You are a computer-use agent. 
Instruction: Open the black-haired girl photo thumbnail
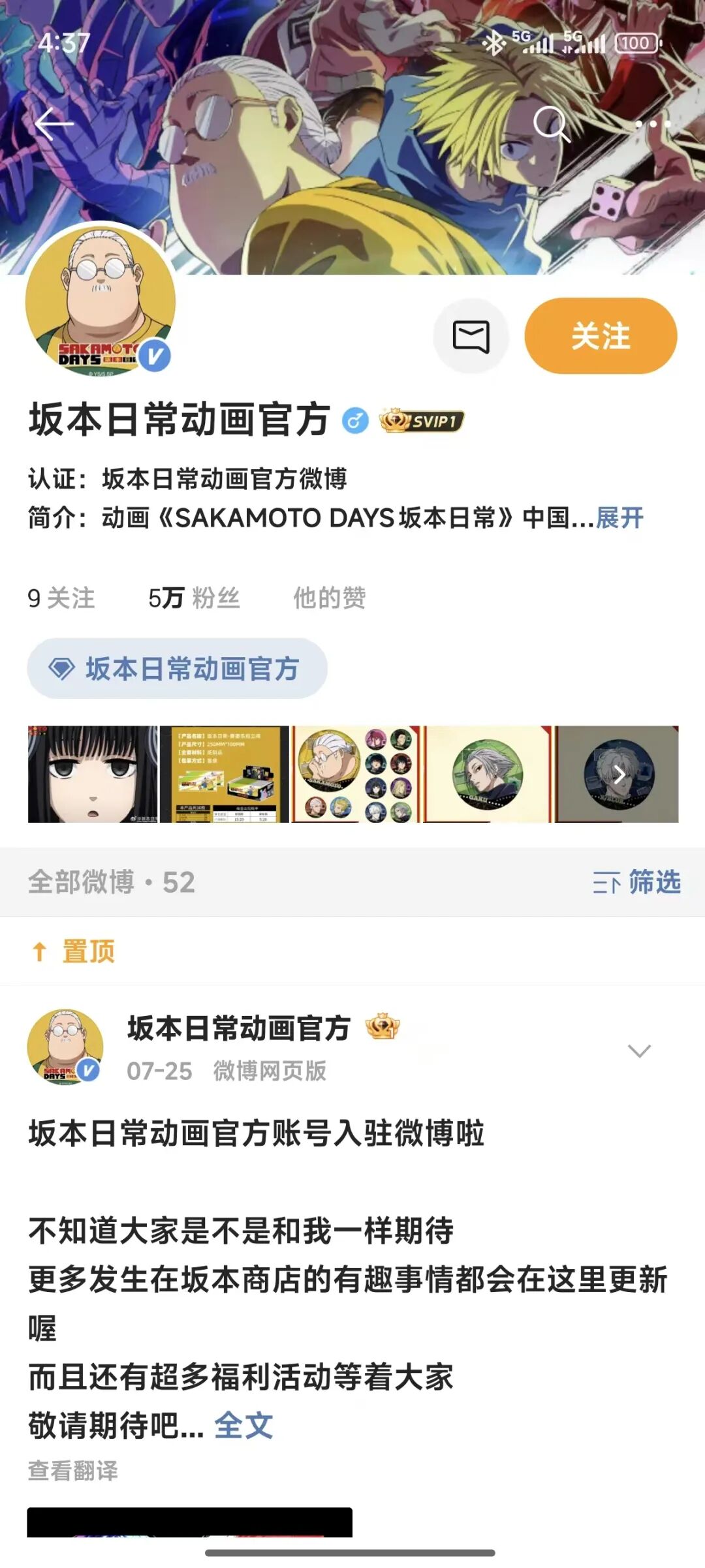pyautogui.click(x=93, y=774)
